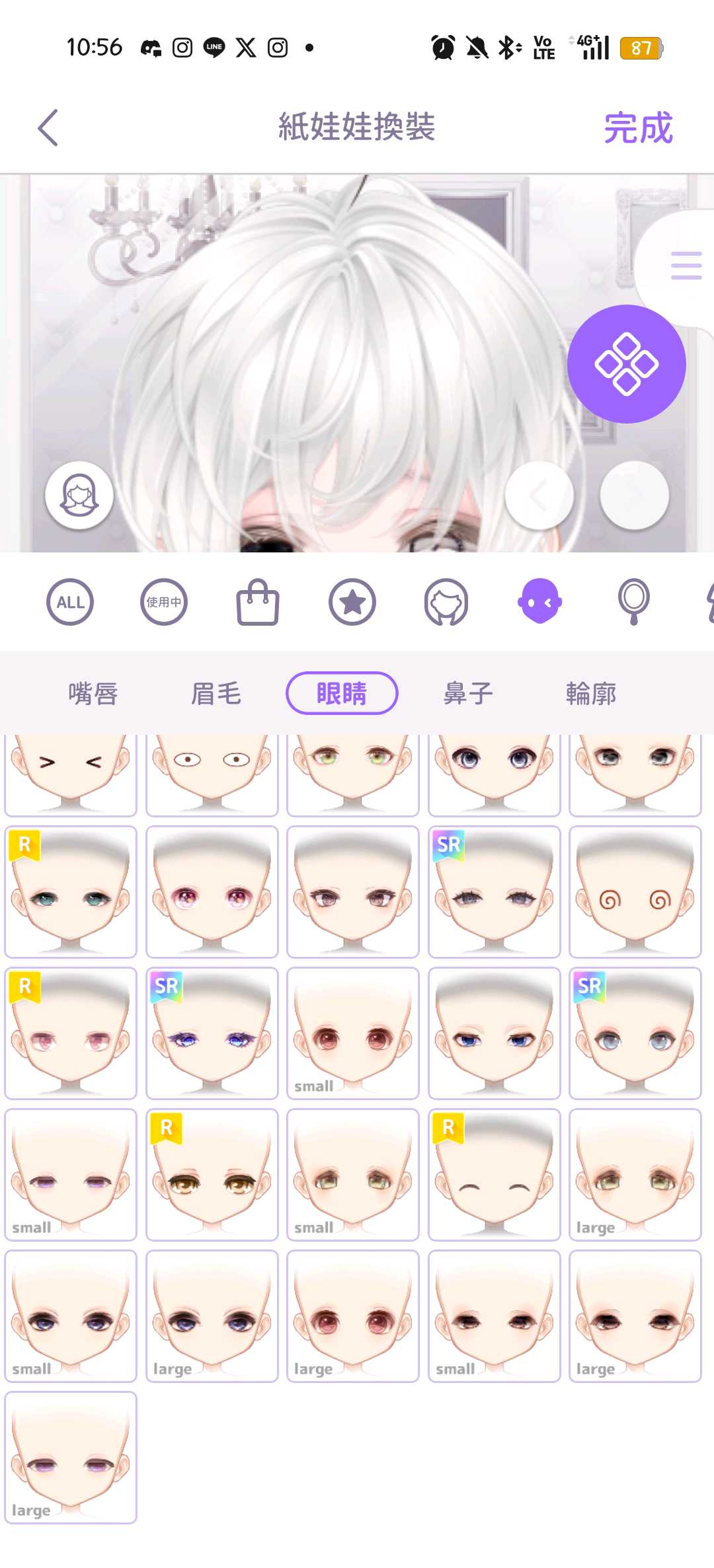This screenshot has width=714, height=1568.
Task: Switch to the 鼻子 tab
Action: [x=468, y=694]
